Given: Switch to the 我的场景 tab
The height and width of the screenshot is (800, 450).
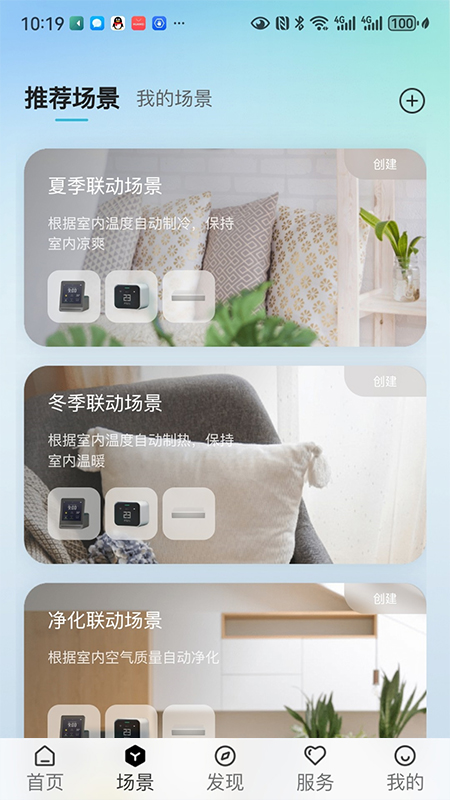Looking at the screenshot, I should pos(174,99).
